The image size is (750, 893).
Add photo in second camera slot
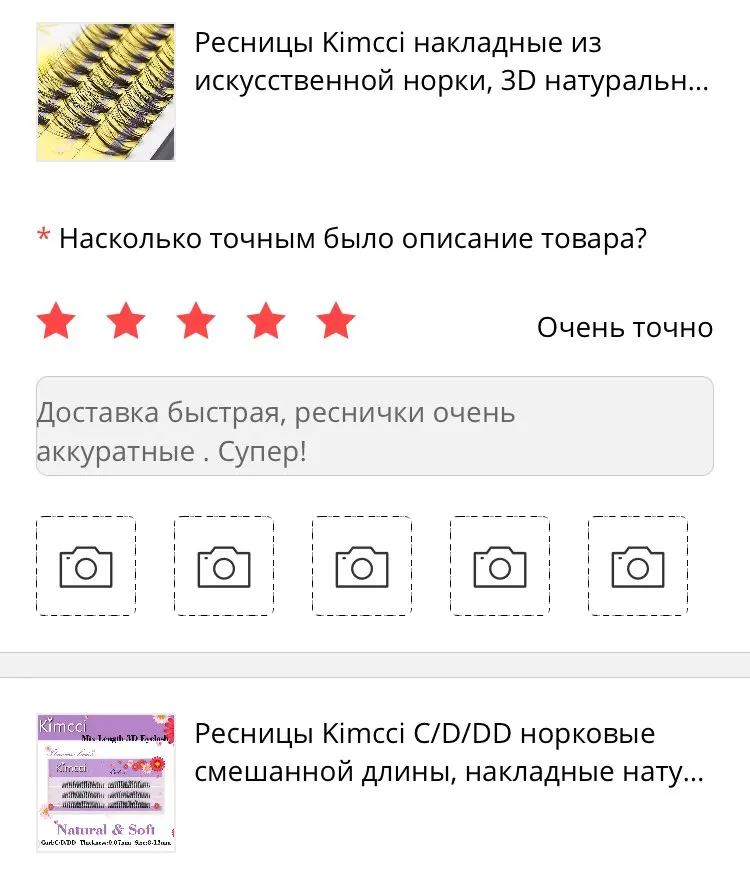point(224,566)
